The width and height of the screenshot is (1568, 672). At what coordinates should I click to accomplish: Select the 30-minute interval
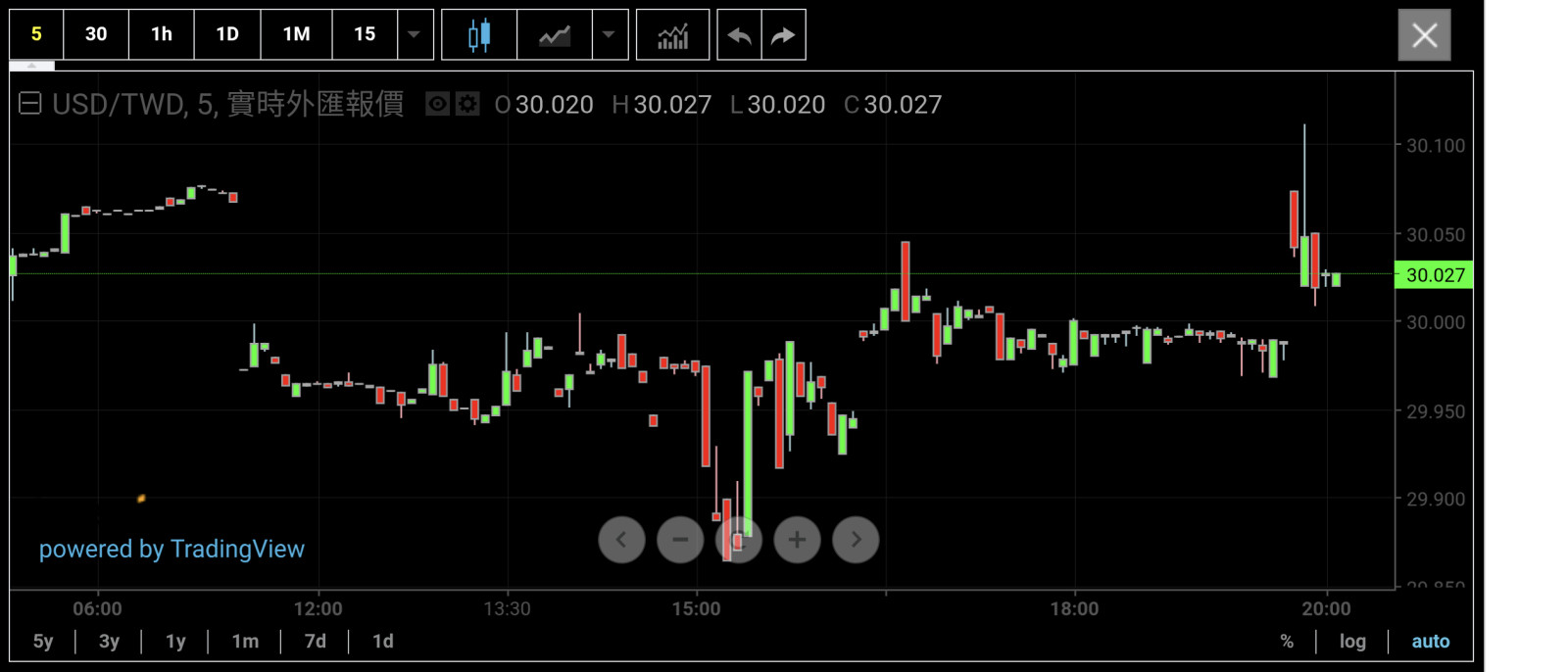pyautogui.click(x=96, y=34)
